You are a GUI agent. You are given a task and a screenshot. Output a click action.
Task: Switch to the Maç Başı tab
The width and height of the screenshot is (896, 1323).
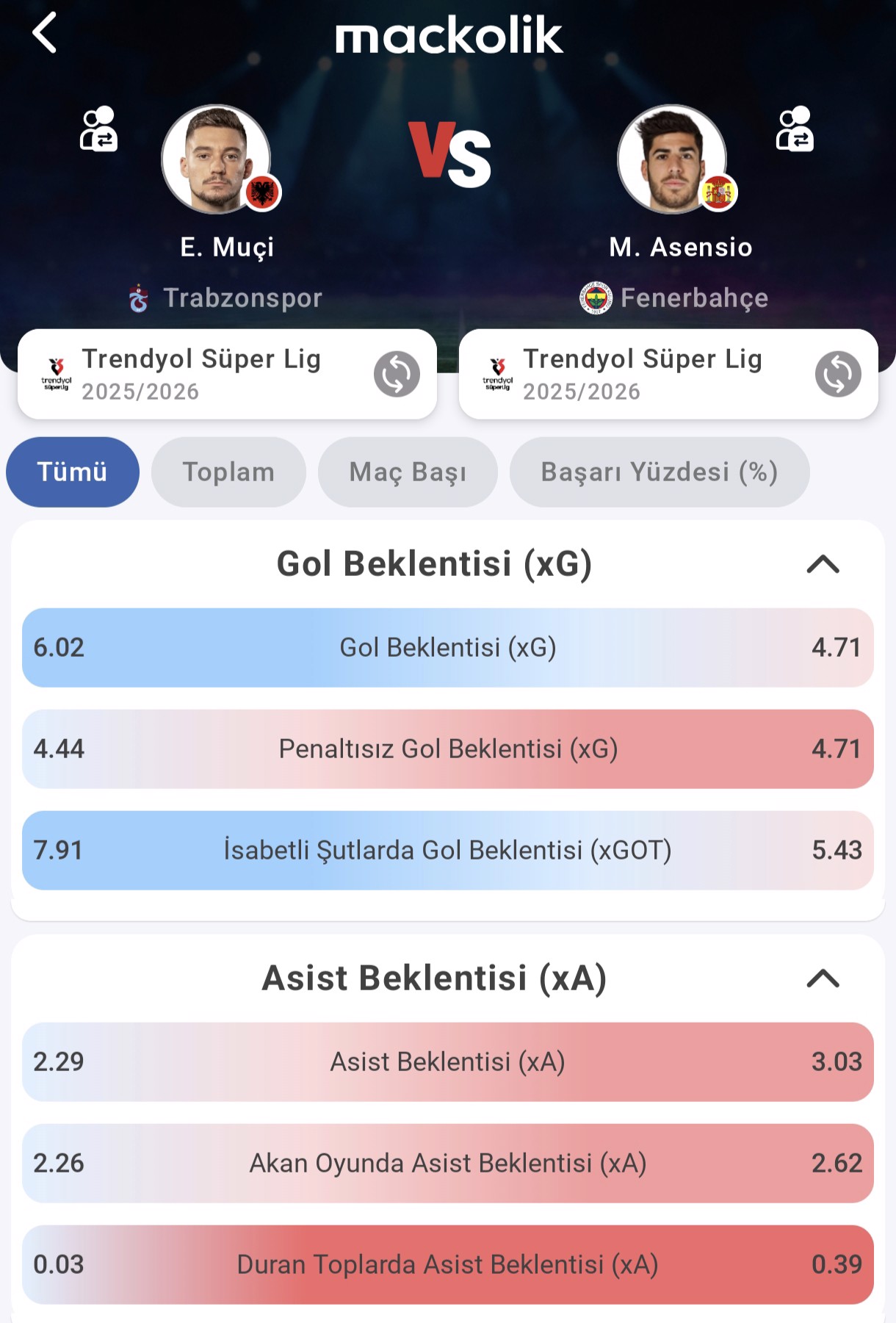tap(408, 472)
